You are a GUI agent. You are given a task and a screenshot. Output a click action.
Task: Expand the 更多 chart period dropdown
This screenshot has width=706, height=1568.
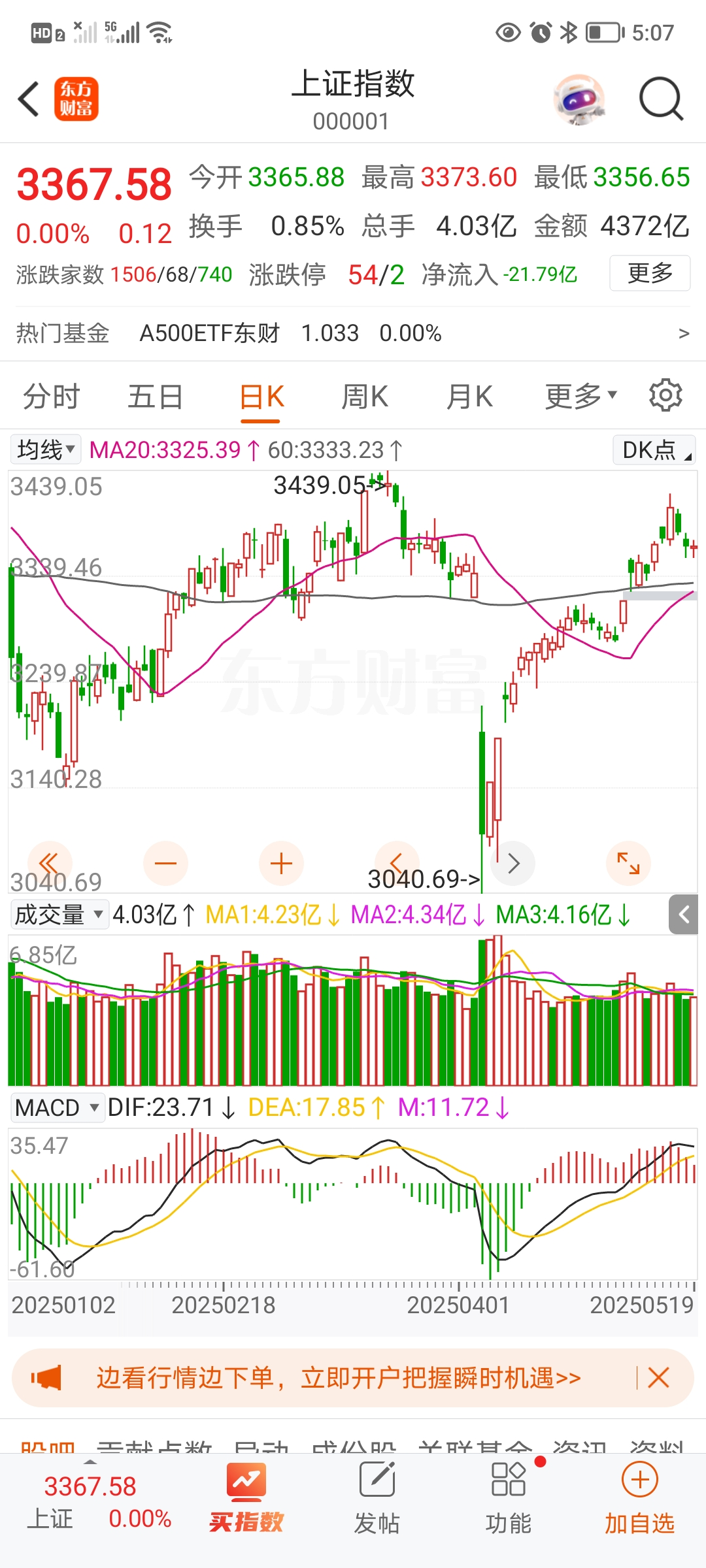coord(580,397)
